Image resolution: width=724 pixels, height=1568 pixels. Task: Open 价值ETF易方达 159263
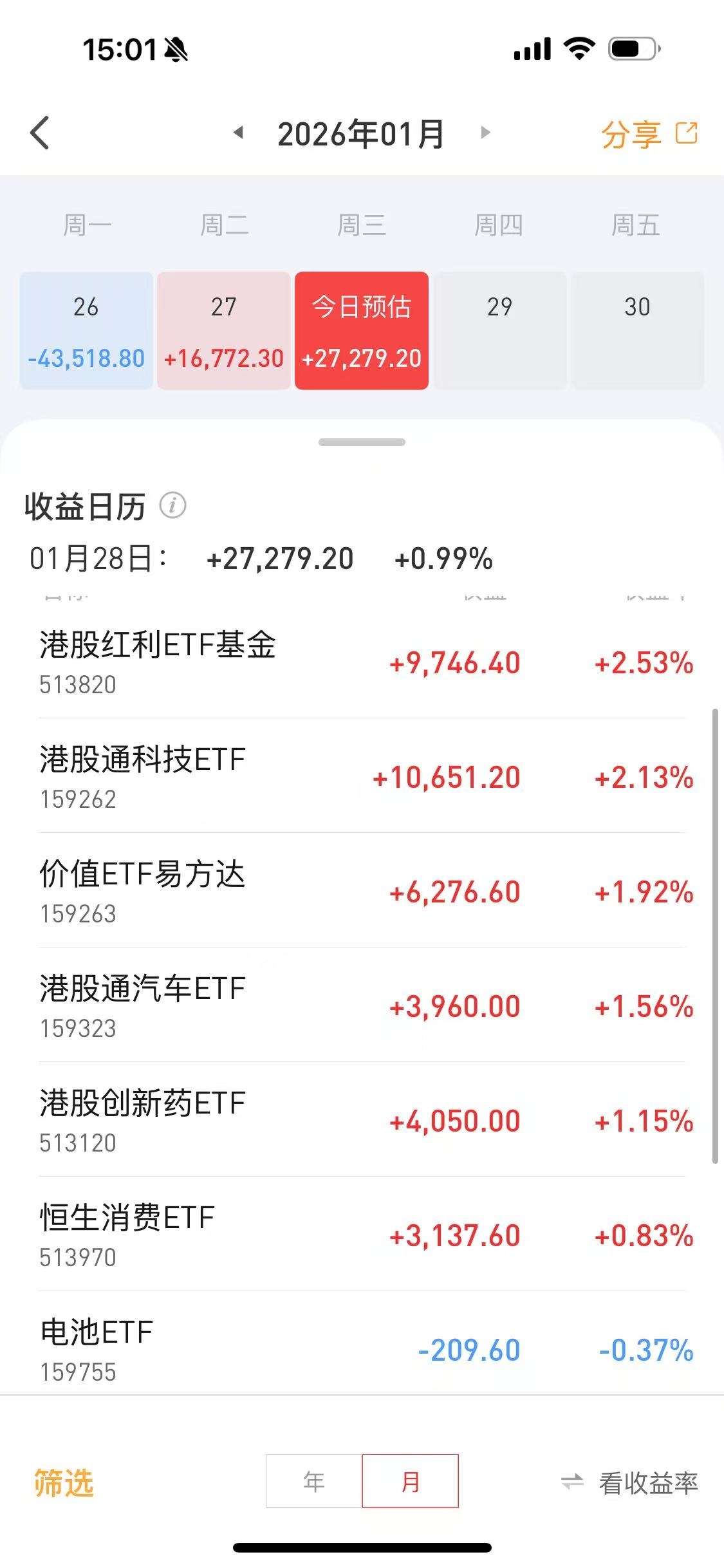click(x=362, y=891)
